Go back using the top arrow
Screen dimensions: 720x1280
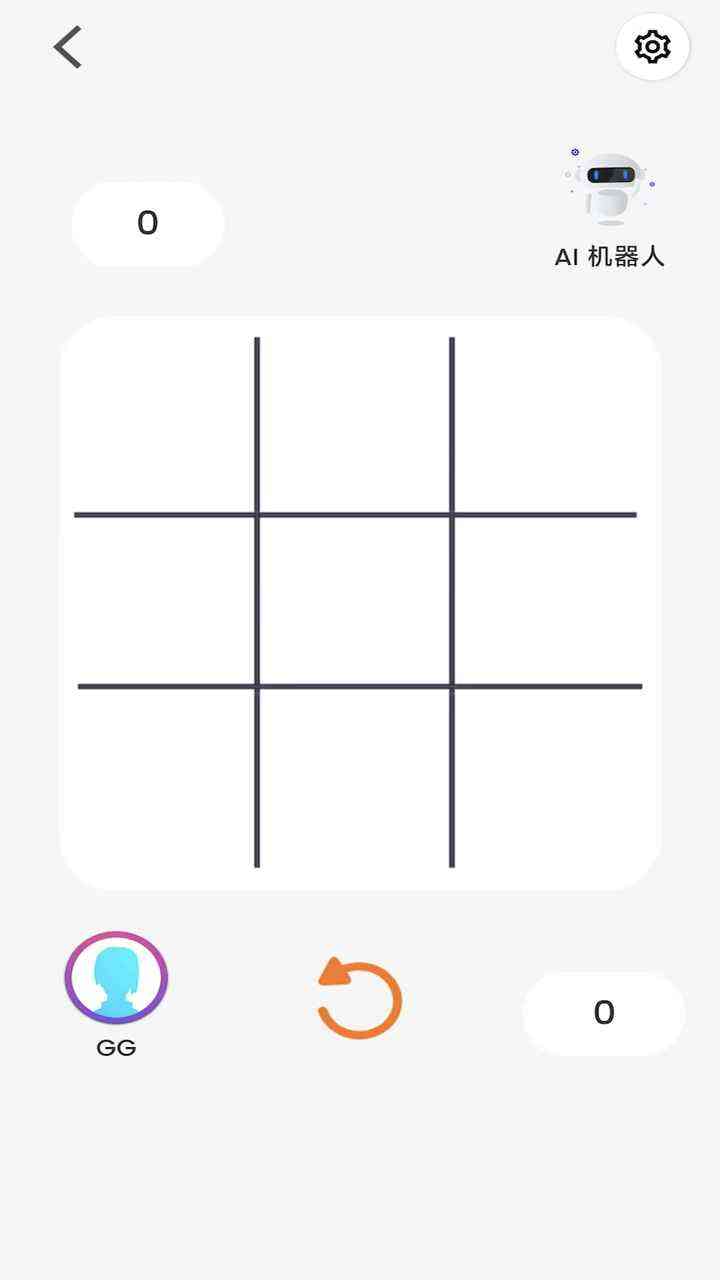(x=68, y=47)
